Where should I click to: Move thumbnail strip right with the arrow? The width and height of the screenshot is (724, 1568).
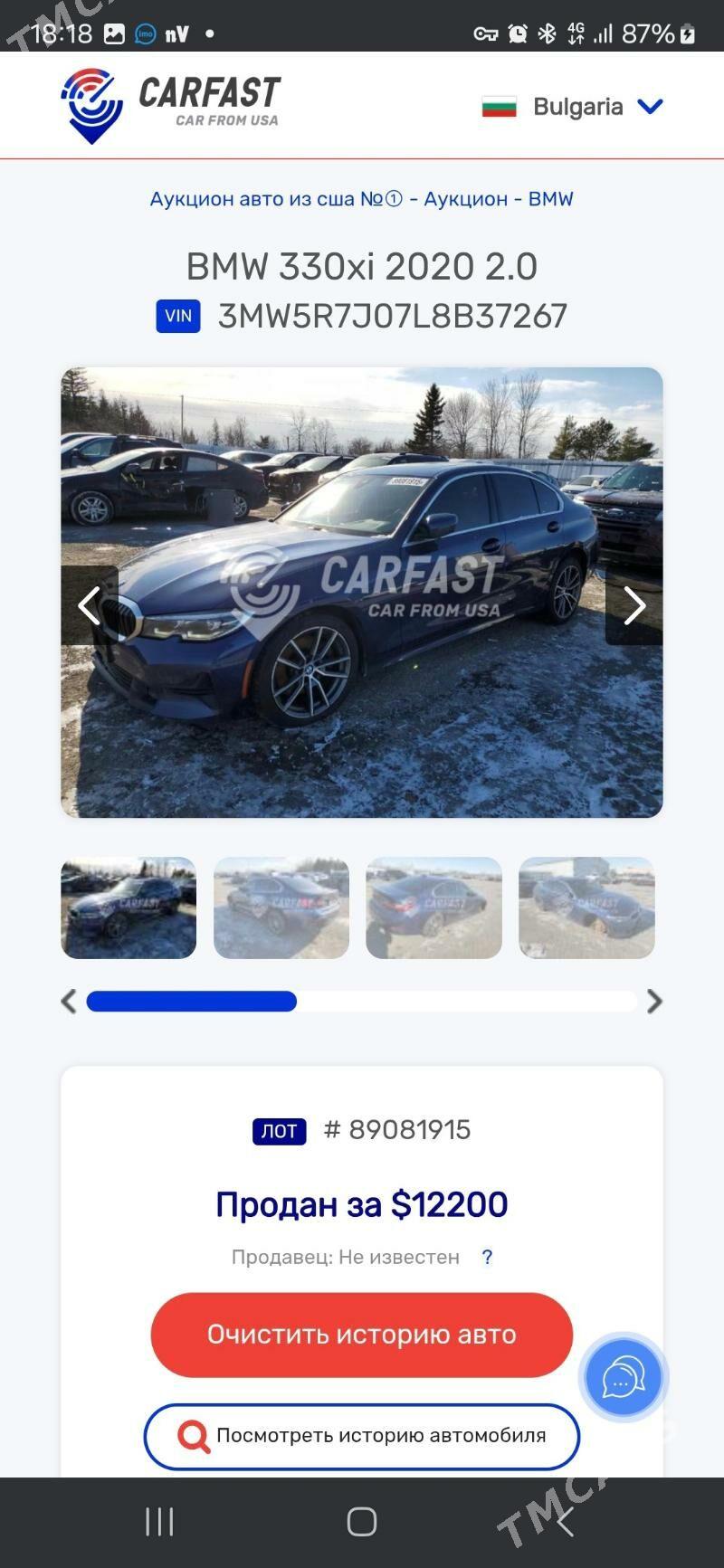(654, 1002)
